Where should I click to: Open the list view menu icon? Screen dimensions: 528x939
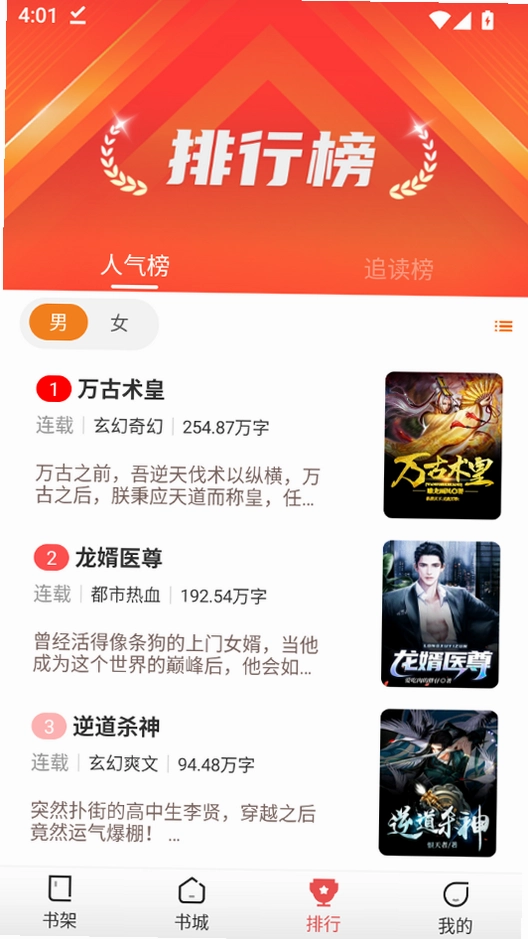[503, 326]
